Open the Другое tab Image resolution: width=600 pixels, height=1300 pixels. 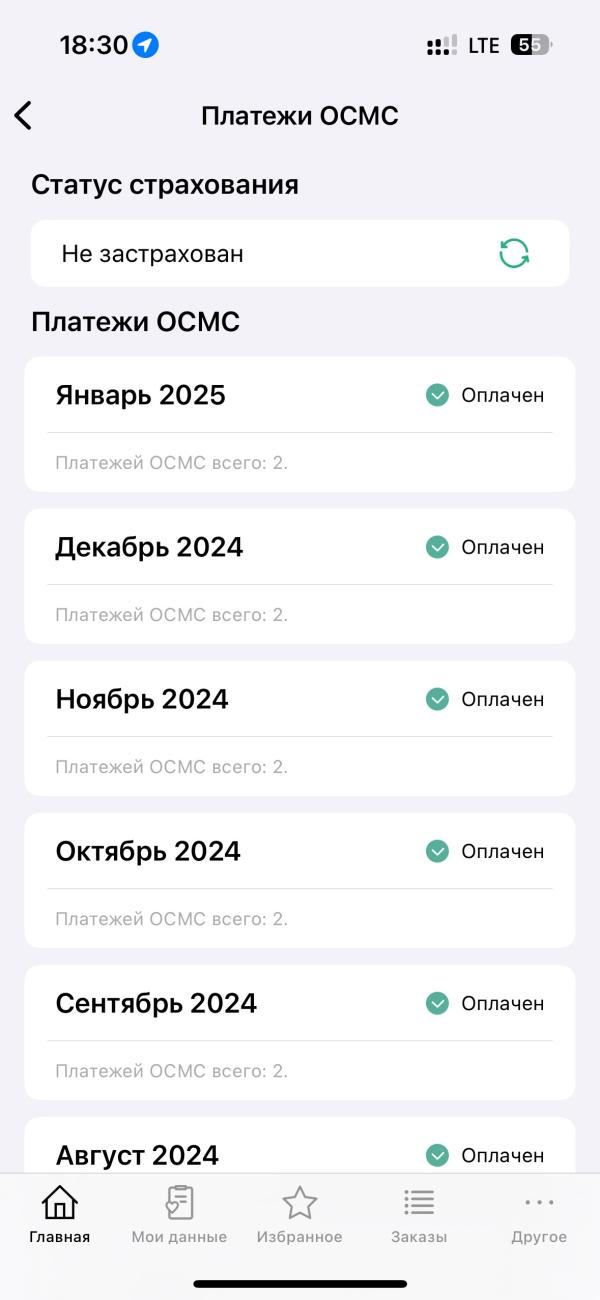point(539,1214)
